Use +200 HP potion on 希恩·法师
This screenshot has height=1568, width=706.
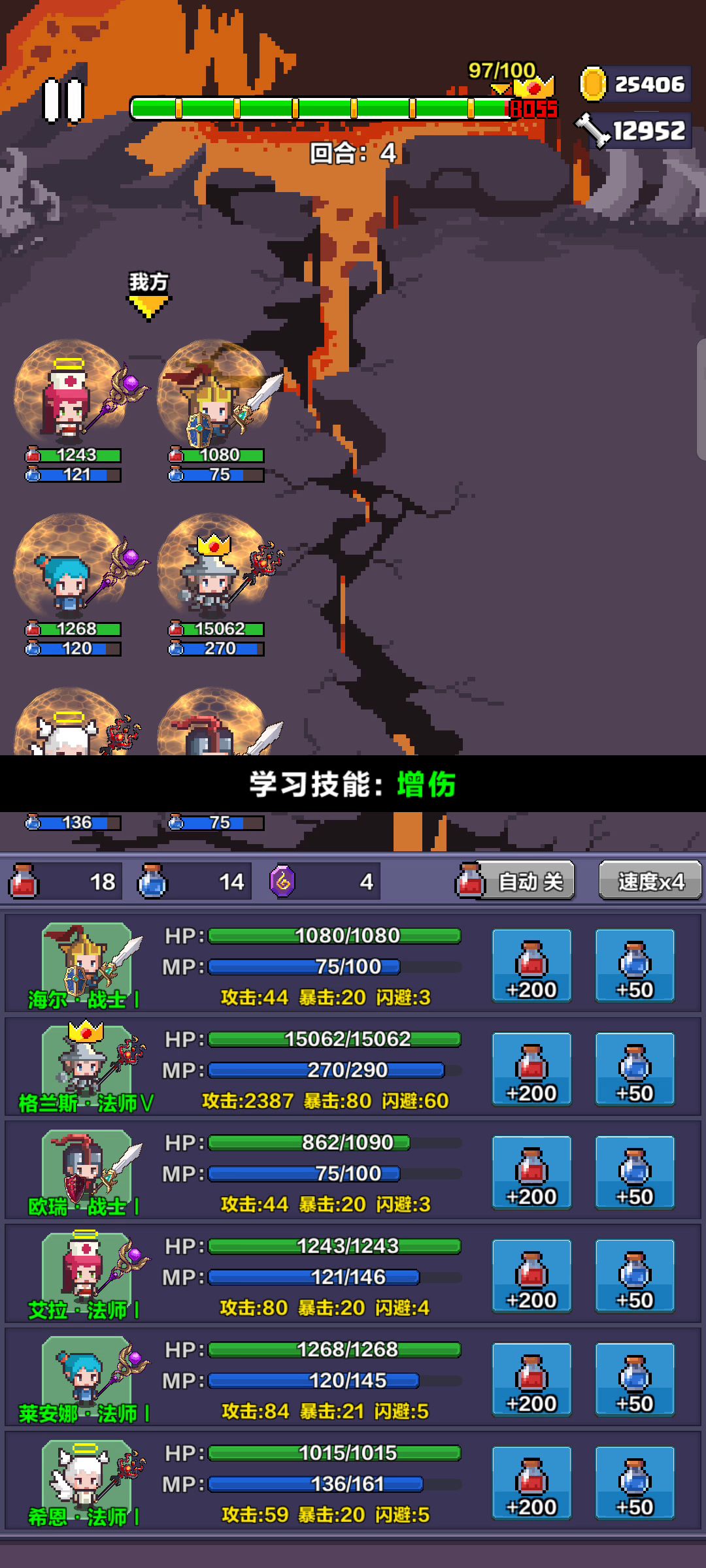(x=531, y=1483)
